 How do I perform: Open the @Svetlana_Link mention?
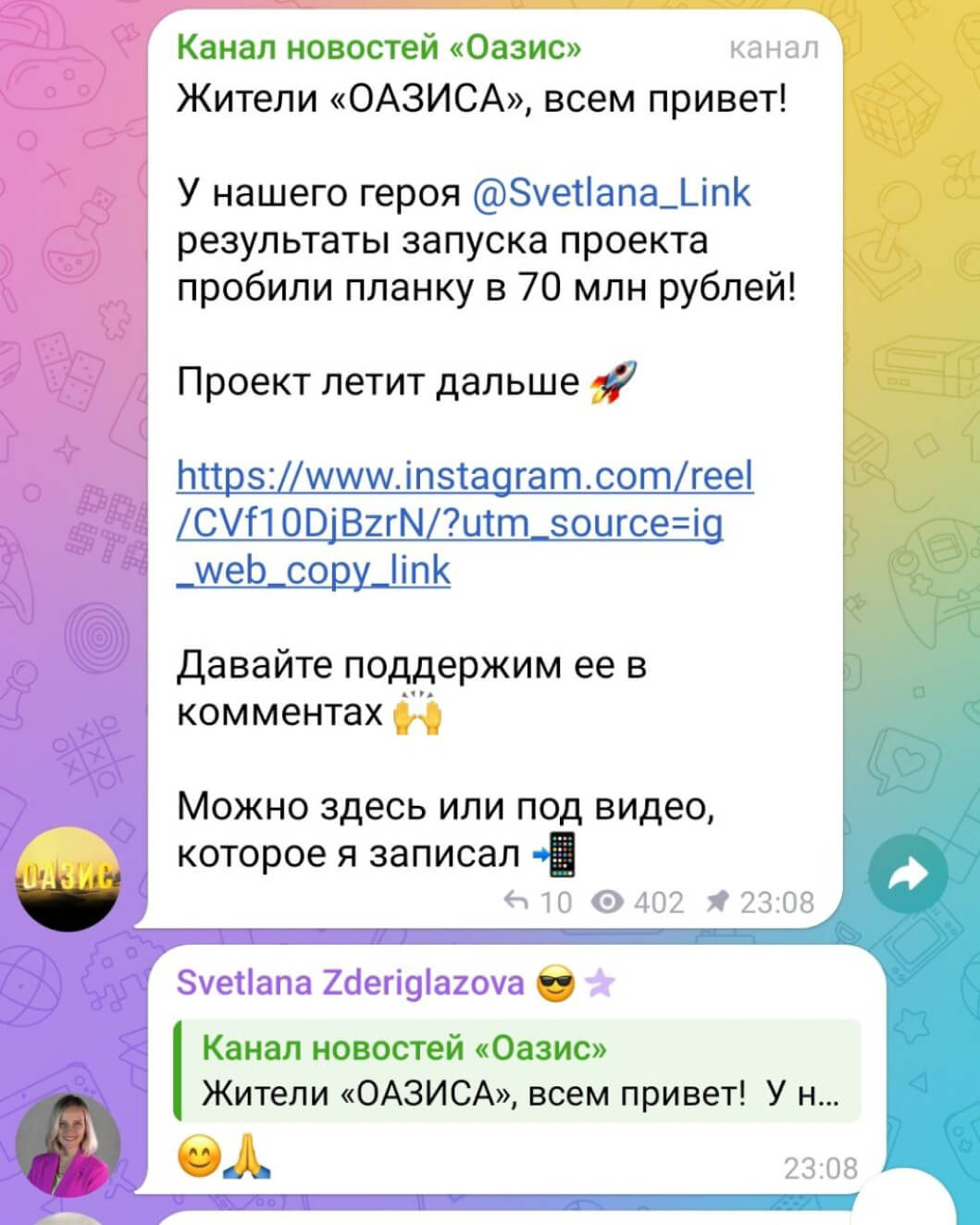tap(611, 193)
